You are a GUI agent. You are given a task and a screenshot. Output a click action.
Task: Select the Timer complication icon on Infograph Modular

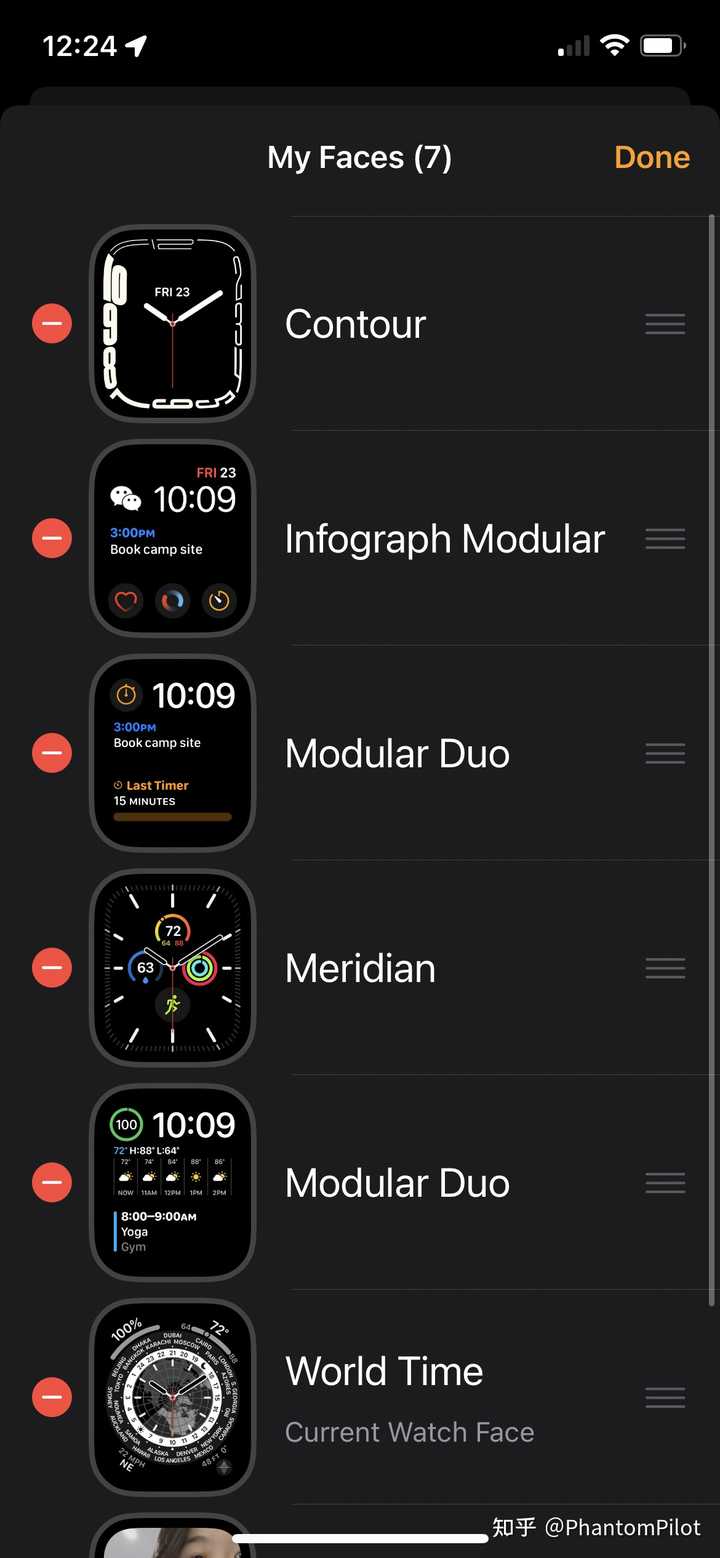[x=219, y=601]
